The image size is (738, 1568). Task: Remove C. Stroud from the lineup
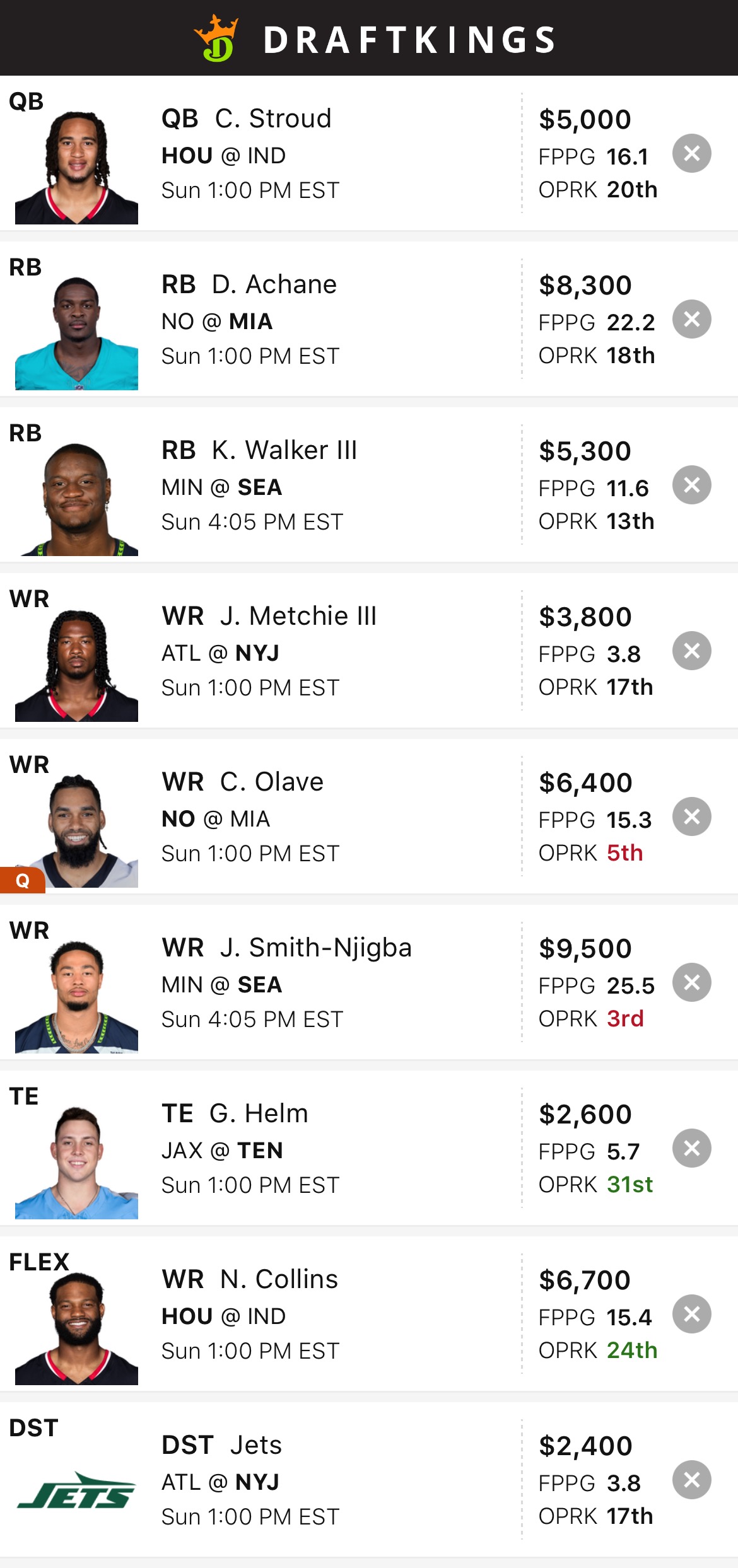(691, 153)
